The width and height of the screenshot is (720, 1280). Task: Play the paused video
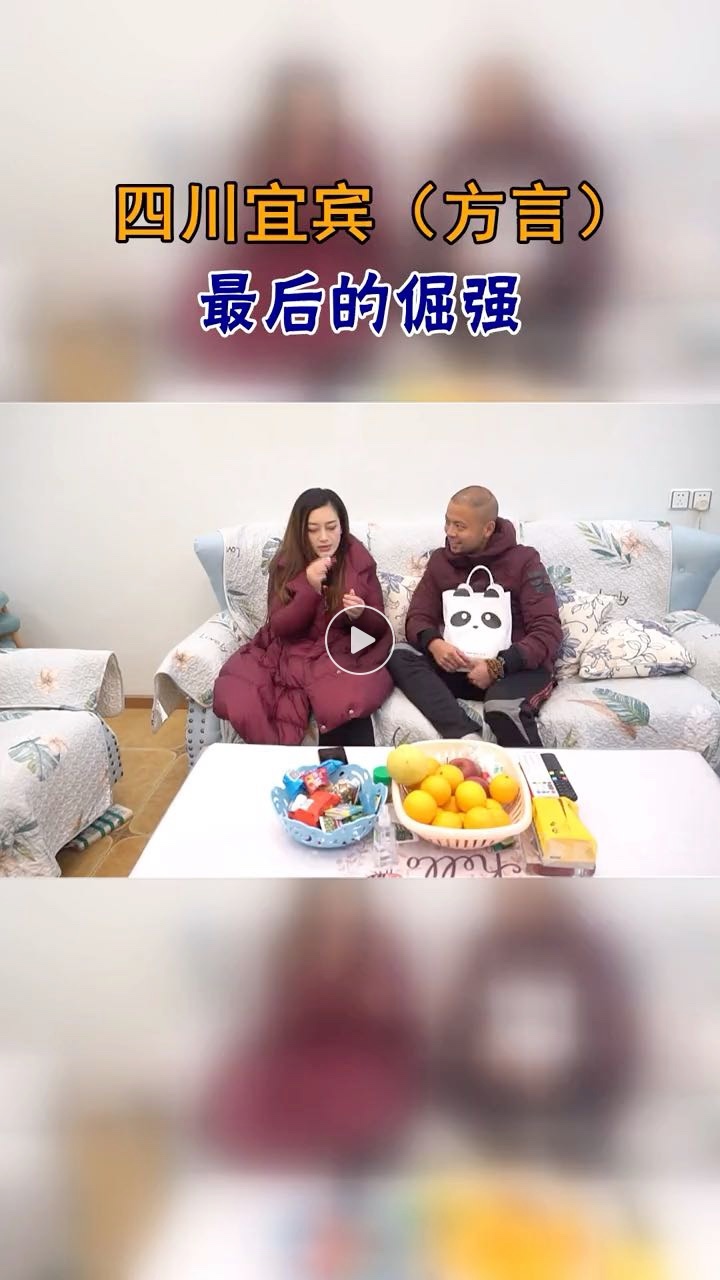[359, 640]
